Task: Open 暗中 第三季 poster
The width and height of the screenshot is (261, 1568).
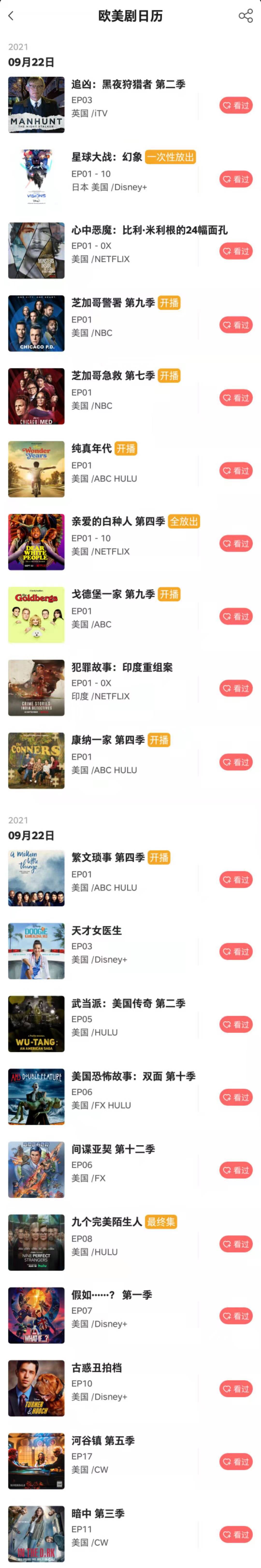Action: point(36,1534)
